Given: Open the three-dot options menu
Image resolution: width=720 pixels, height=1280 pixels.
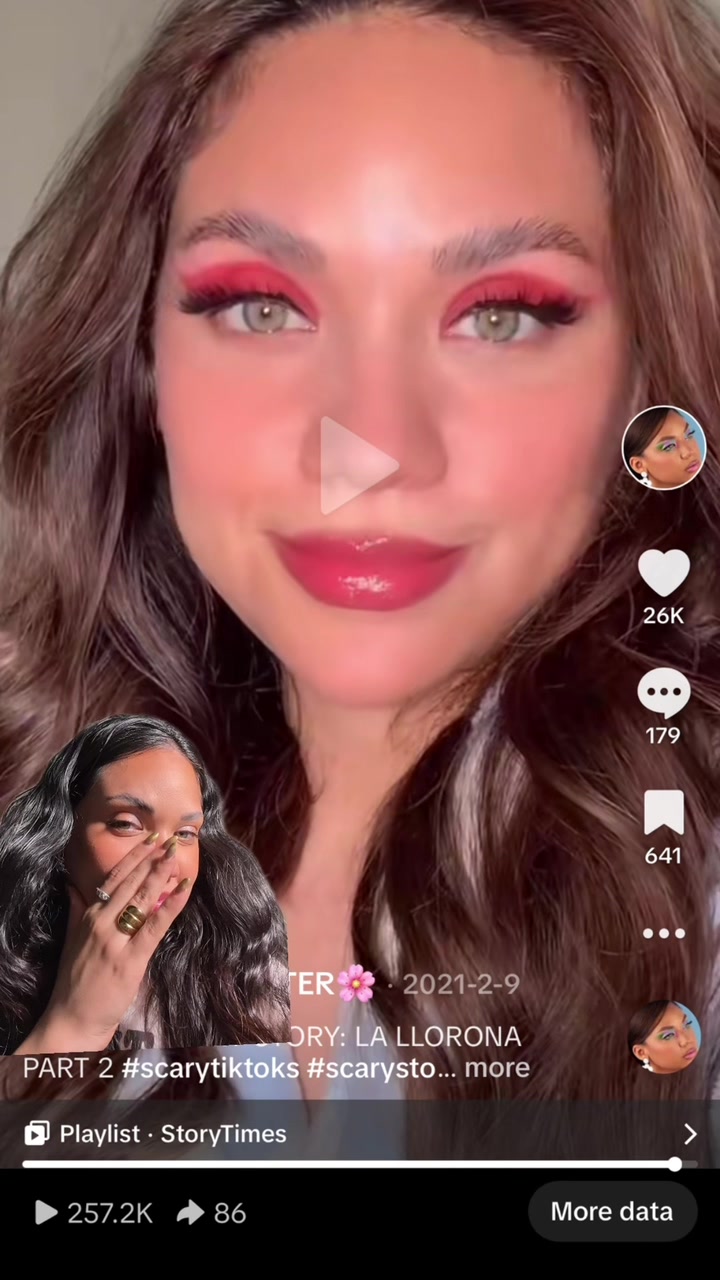Looking at the screenshot, I should tap(664, 933).
